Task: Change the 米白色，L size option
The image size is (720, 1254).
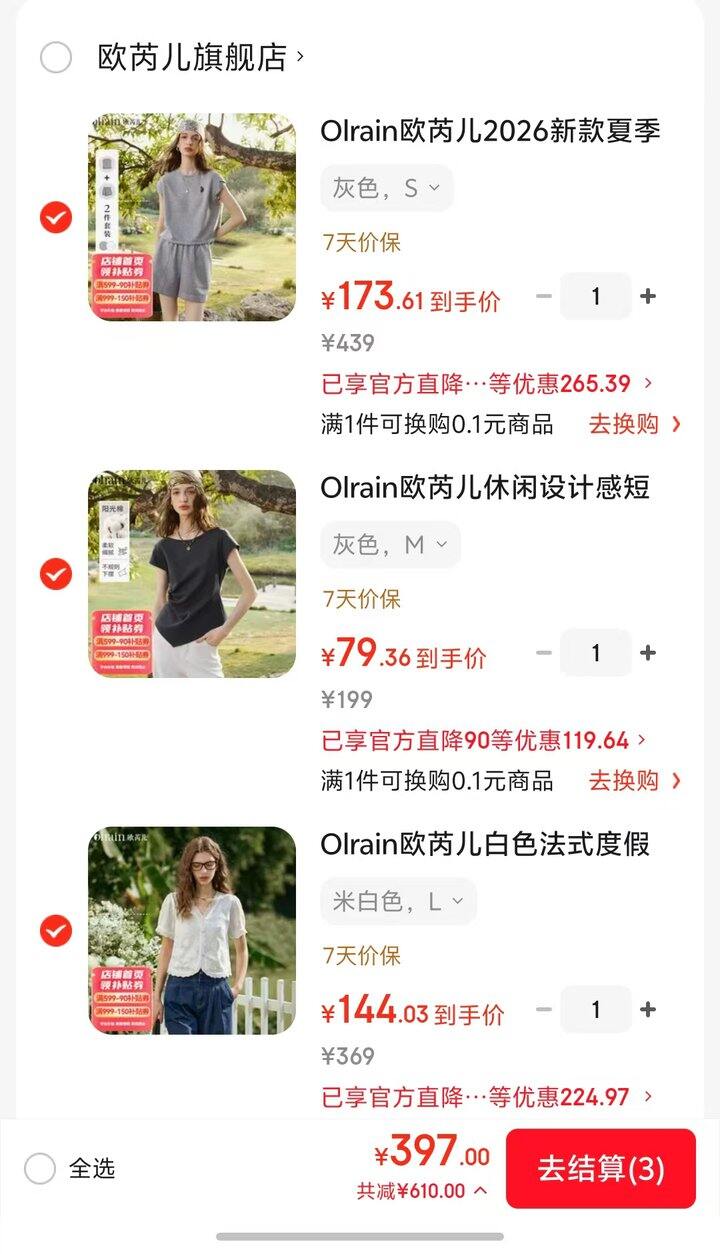Action: click(x=398, y=902)
